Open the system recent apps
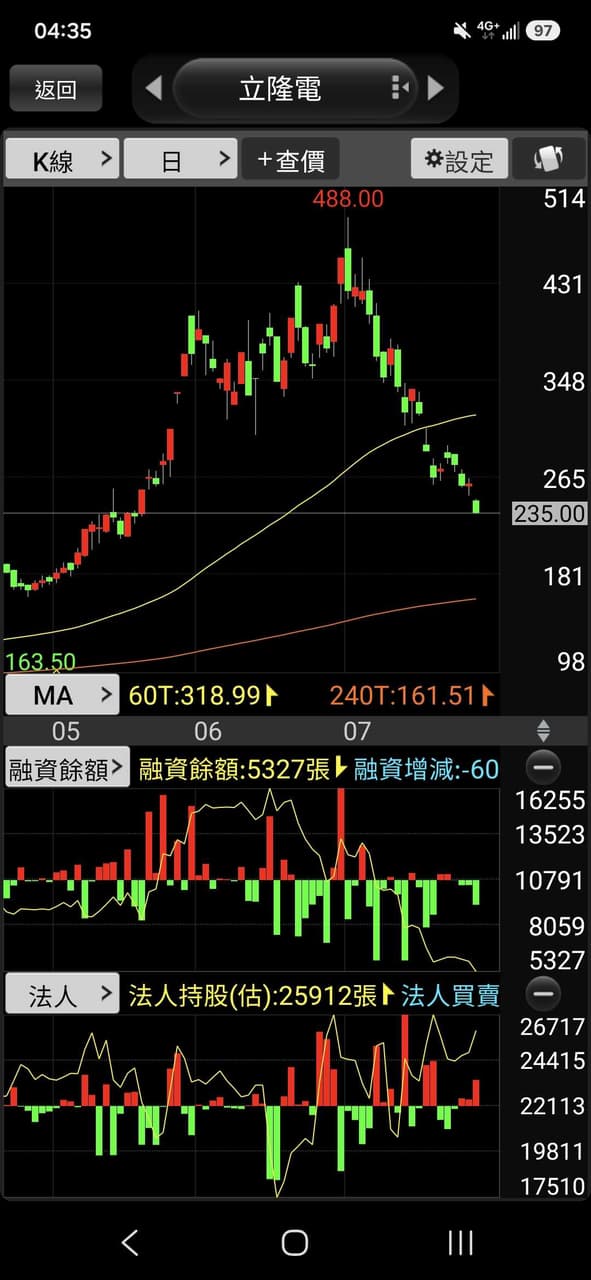Viewport: 591px width, 1280px height. [x=460, y=1242]
